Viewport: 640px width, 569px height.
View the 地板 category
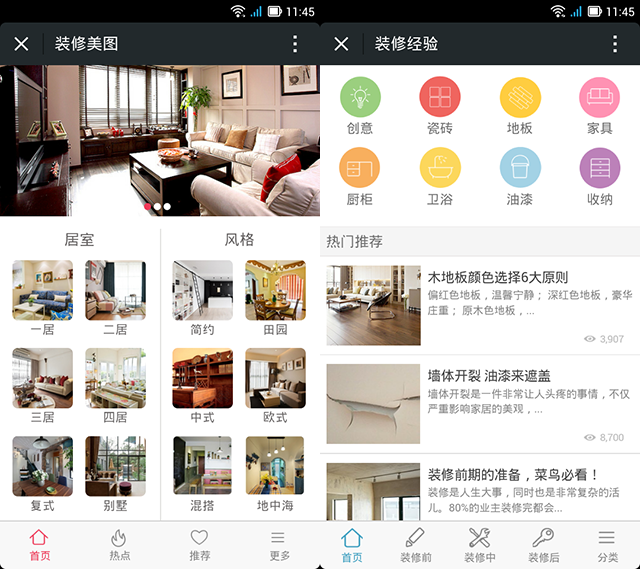click(x=520, y=105)
